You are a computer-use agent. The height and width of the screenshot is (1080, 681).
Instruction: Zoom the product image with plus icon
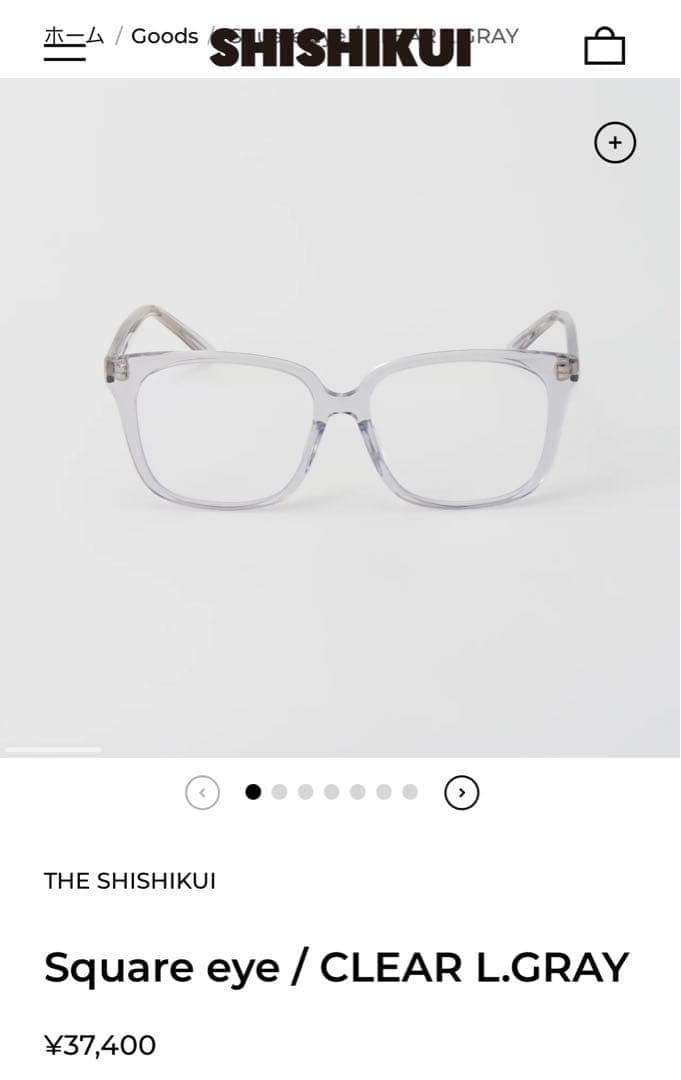coord(615,143)
